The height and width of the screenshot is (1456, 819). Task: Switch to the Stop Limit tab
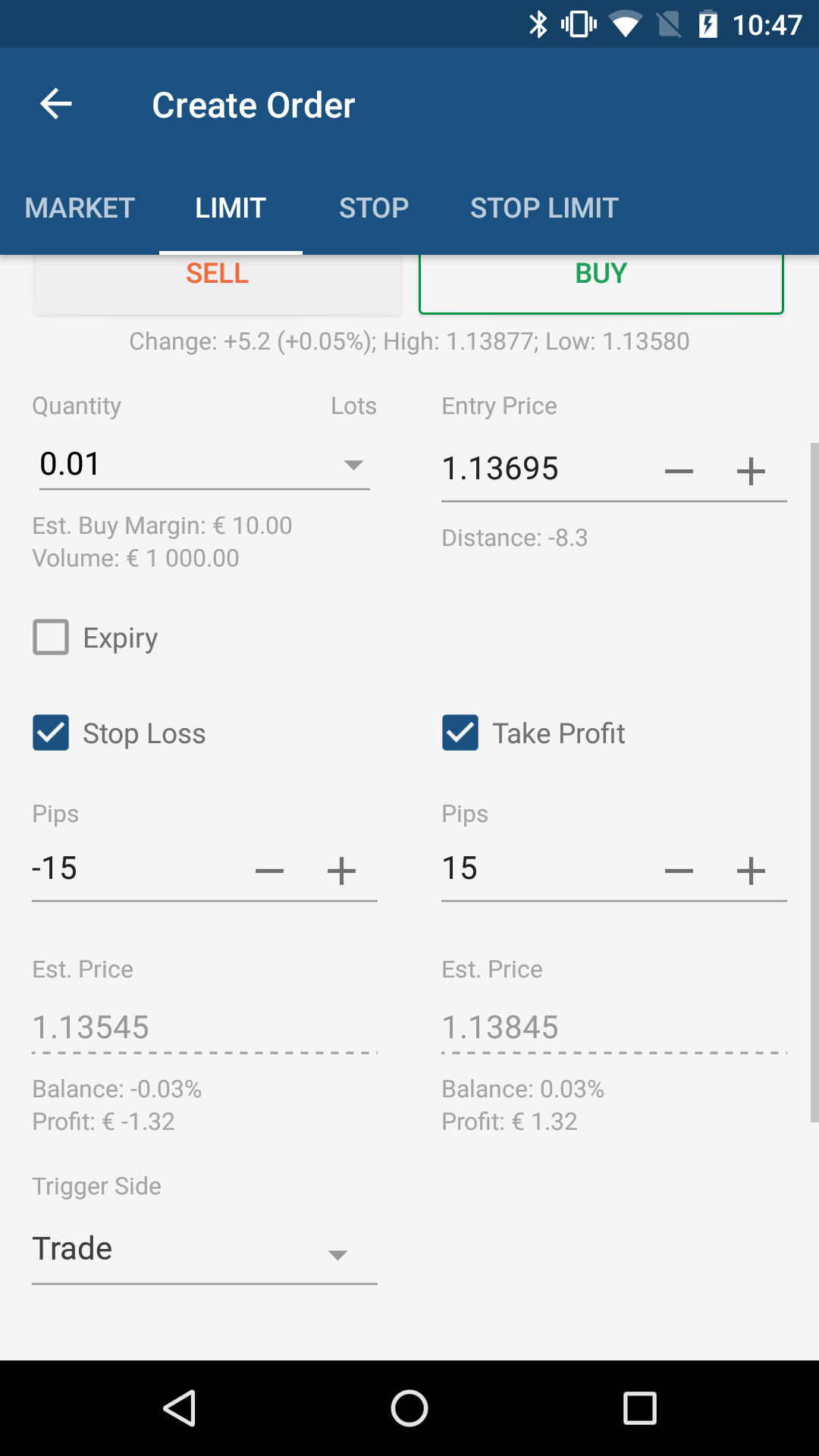[x=544, y=208]
